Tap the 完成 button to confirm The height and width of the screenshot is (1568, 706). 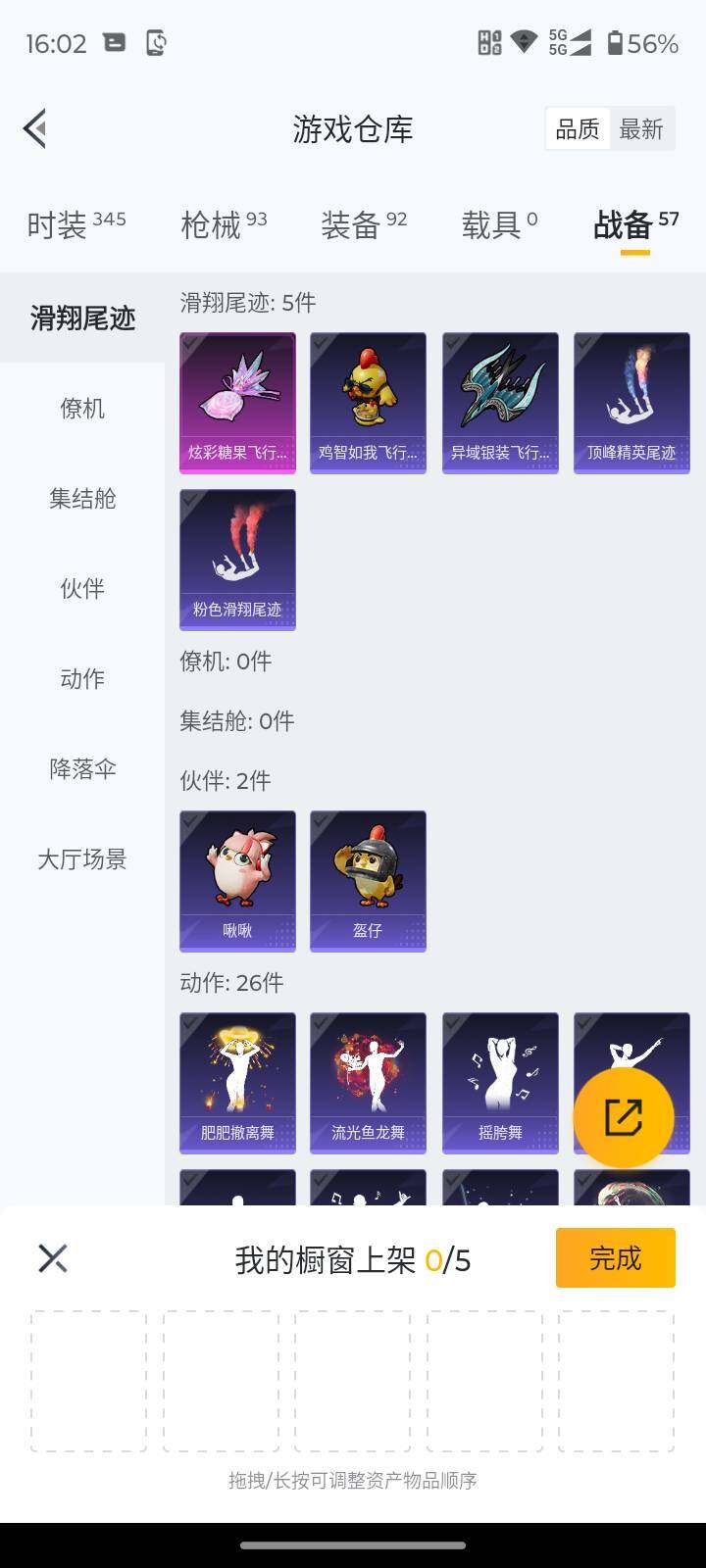coord(615,1257)
